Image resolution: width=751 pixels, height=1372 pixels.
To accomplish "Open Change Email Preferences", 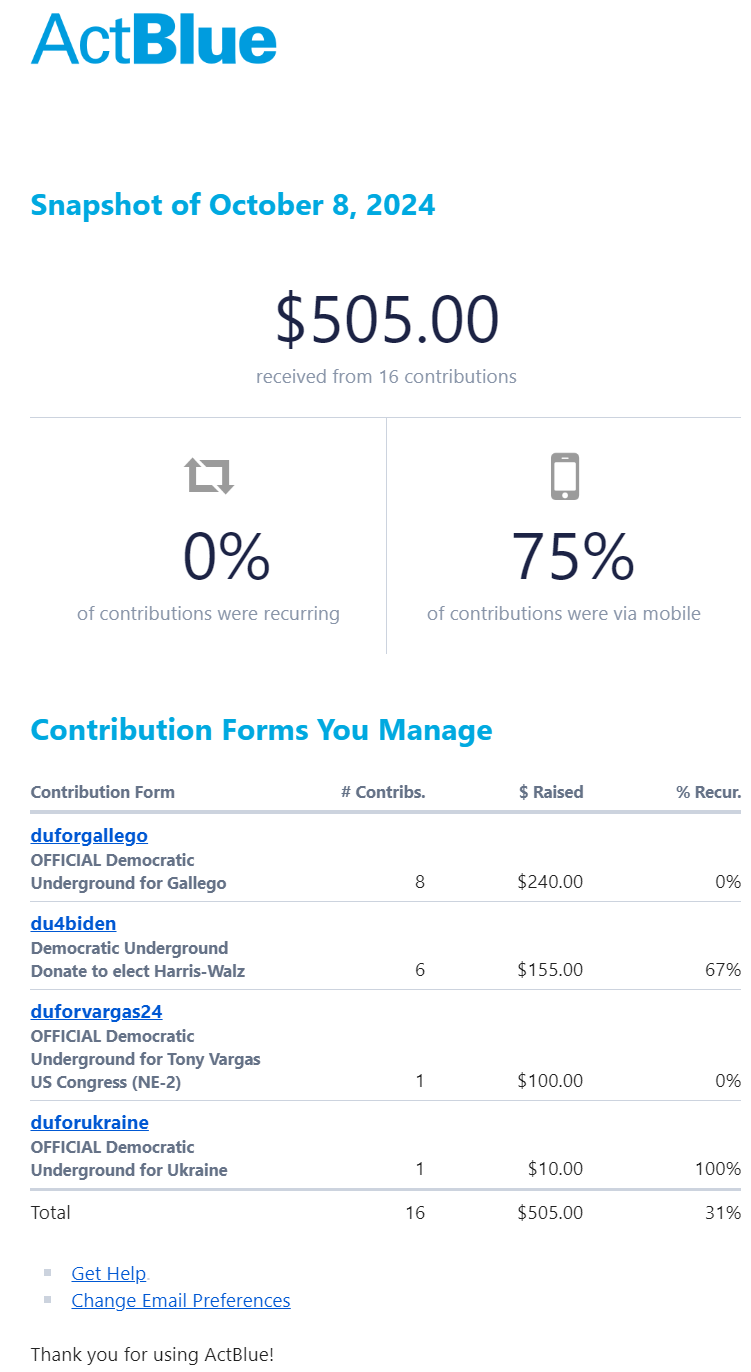I will click(181, 1301).
